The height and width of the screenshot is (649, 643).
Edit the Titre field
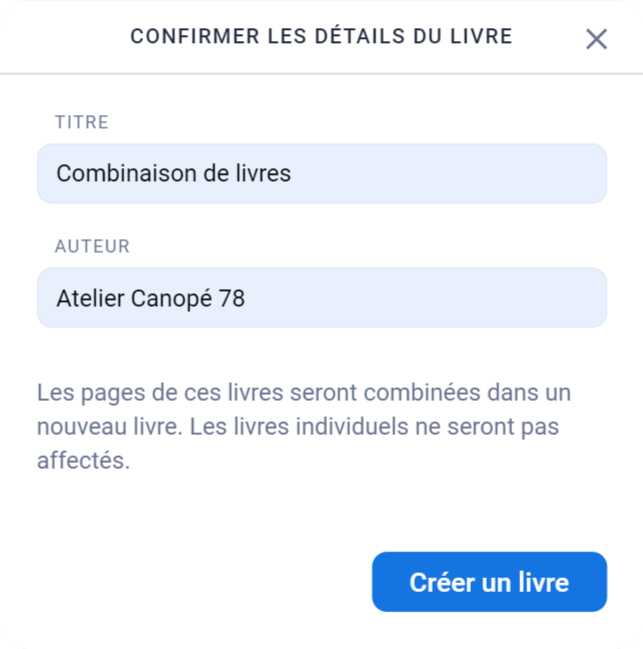pyautogui.click(x=321, y=174)
